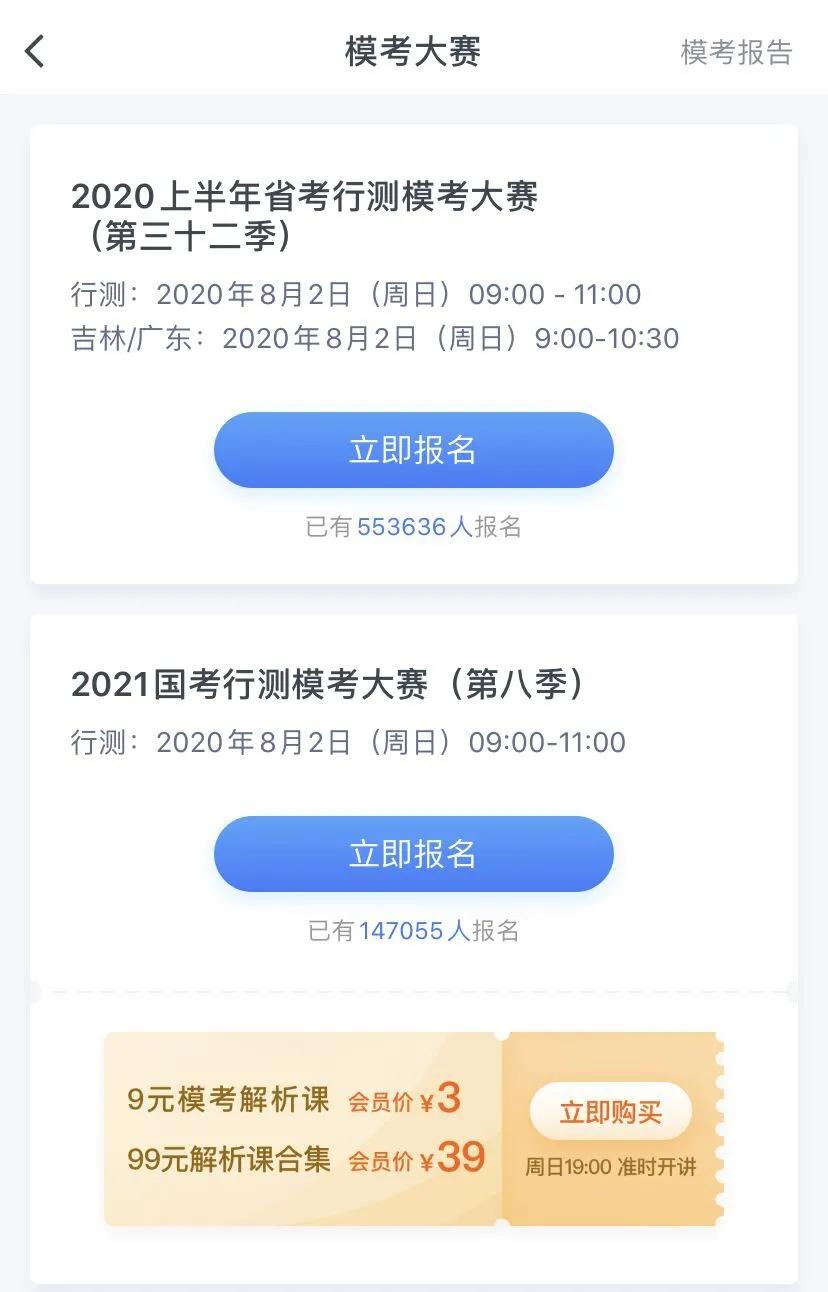This screenshot has width=828, height=1292.
Task: Tap the registration count 147055
Action: coord(399,930)
